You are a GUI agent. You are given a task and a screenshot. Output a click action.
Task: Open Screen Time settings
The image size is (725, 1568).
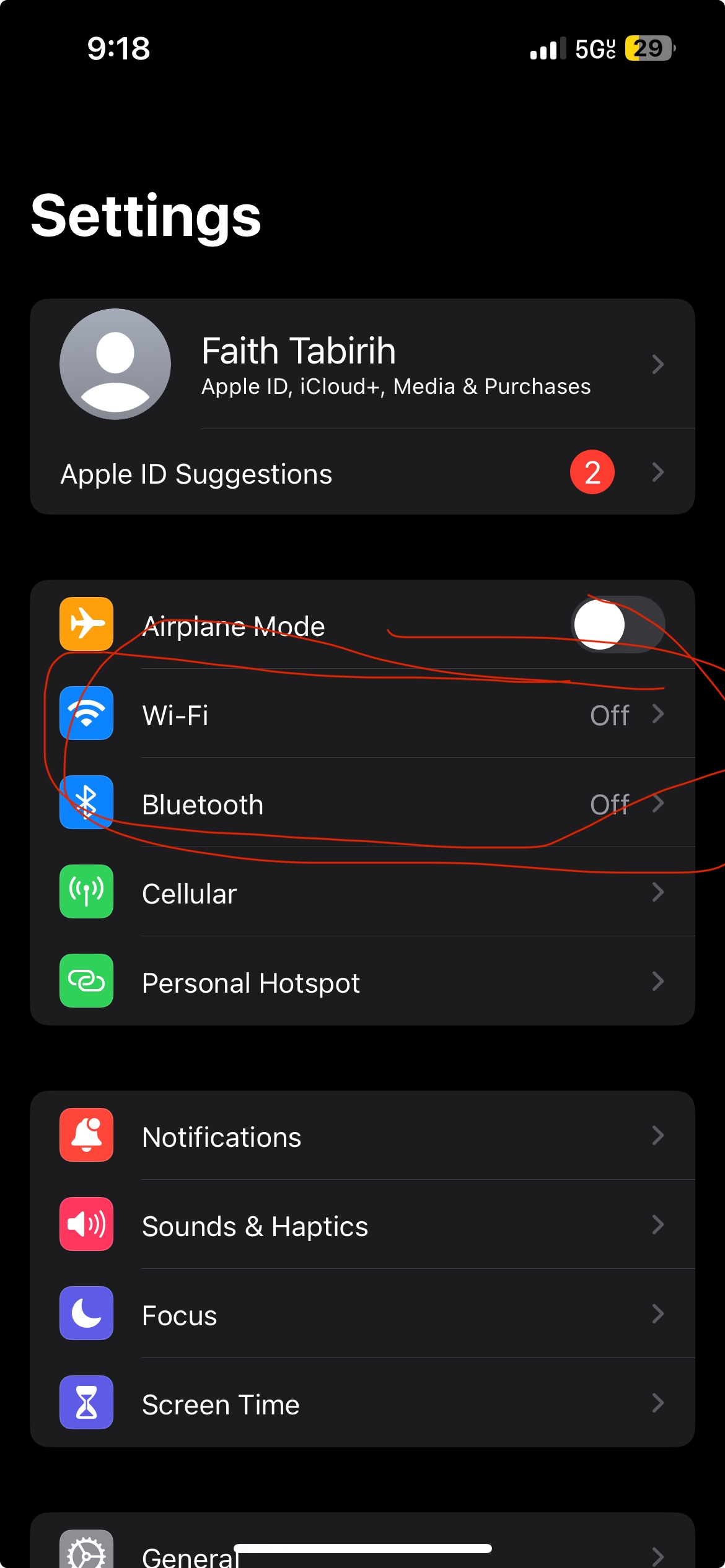coord(362,1403)
